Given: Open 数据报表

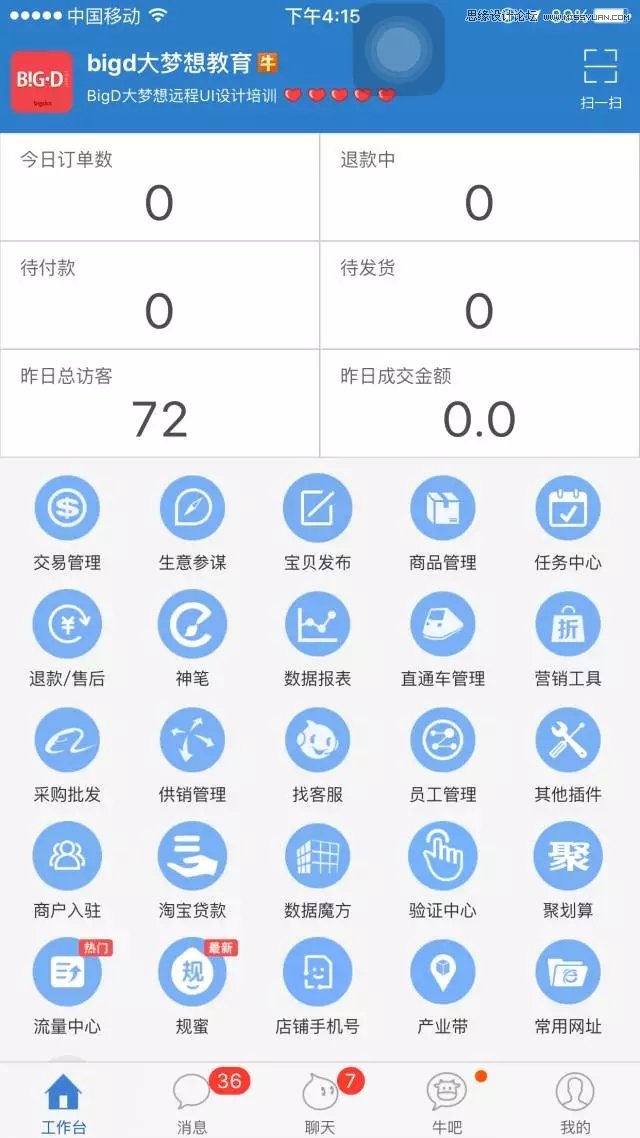Looking at the screenshot, I should [318, 637].
